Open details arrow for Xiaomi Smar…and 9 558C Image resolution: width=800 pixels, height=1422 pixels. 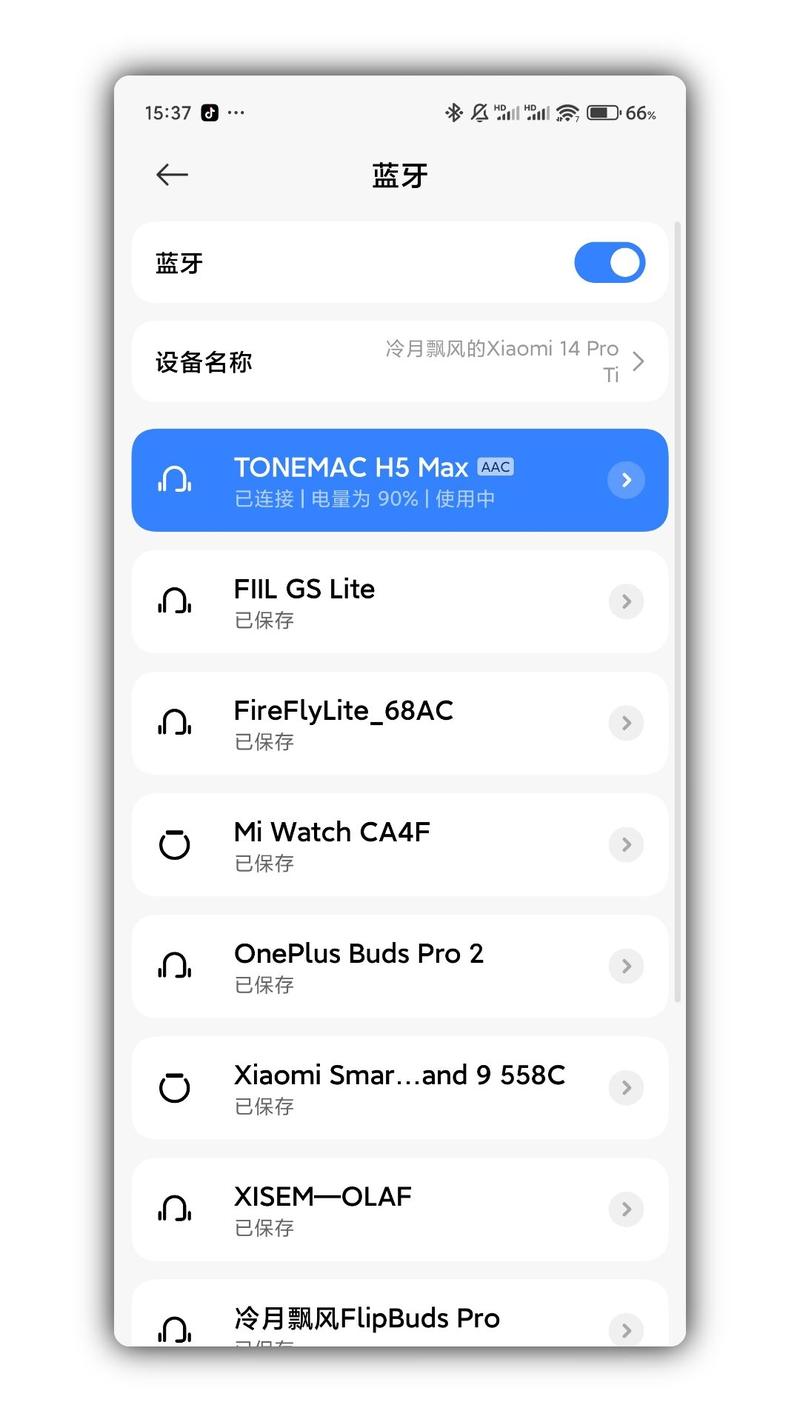pyautogui.click(x=626, y=1087)
